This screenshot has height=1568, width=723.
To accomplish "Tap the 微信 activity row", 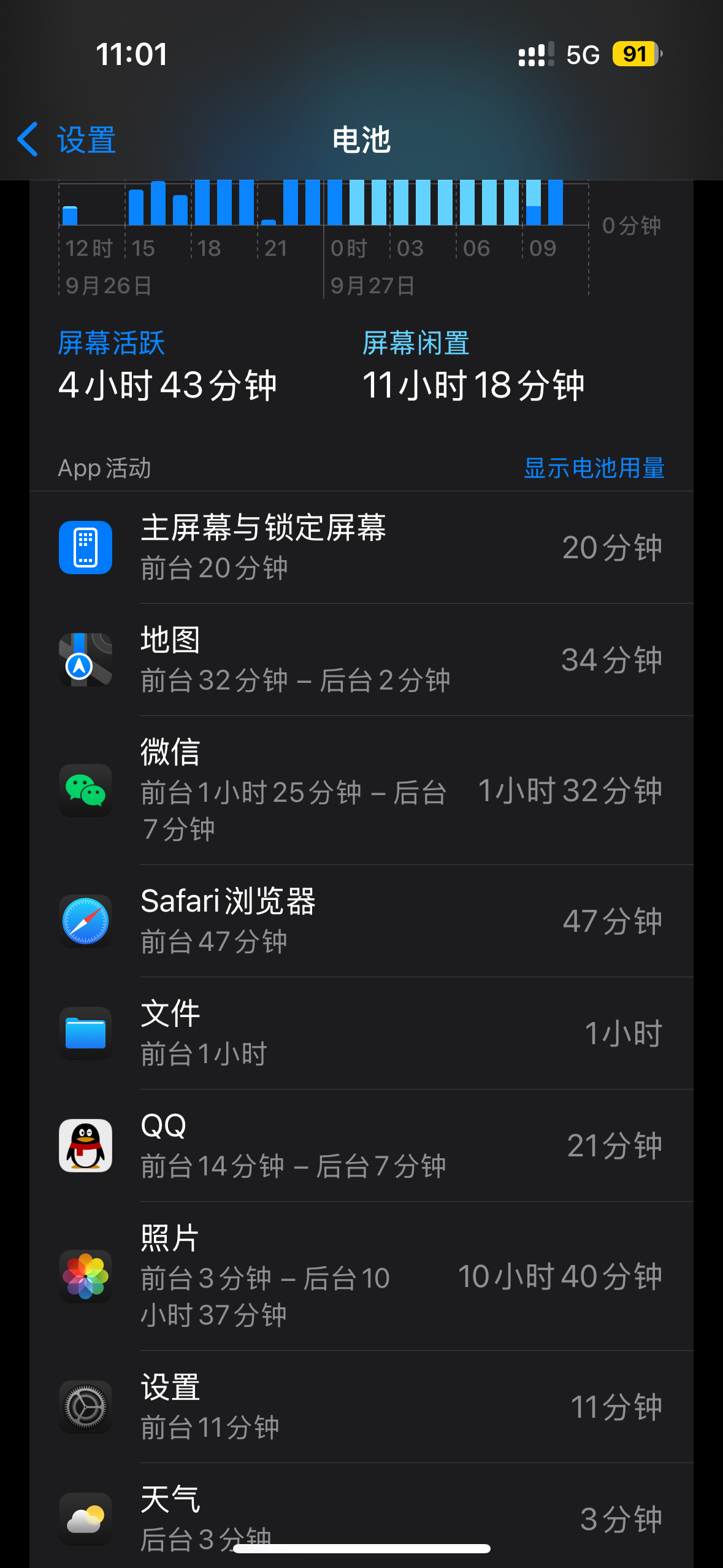I will click(362, 790).
